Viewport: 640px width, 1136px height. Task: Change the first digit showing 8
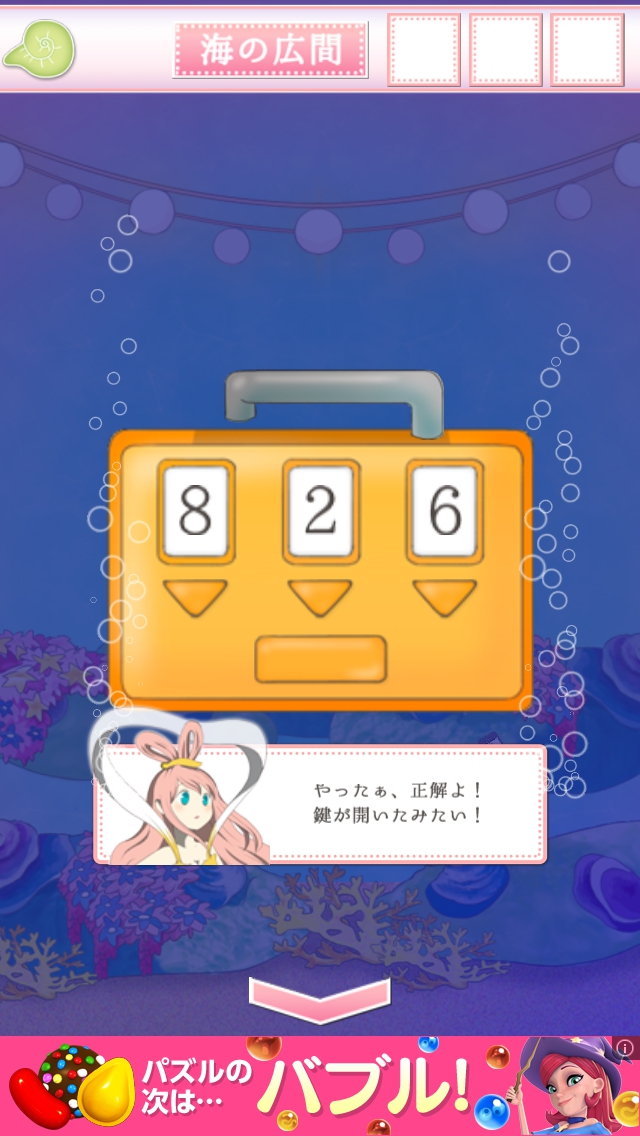point(195,597)
